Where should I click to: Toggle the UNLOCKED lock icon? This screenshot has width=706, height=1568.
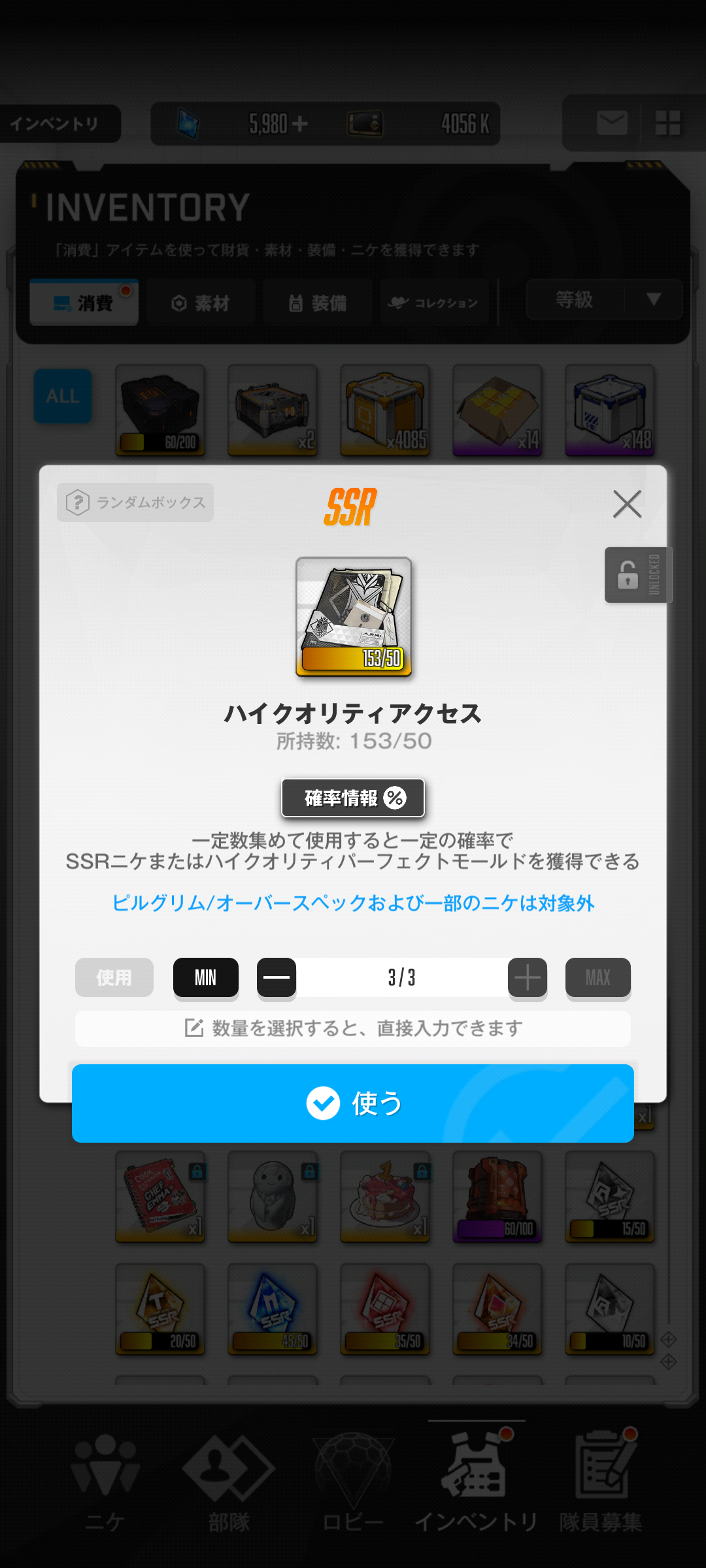tap(637, 575)
